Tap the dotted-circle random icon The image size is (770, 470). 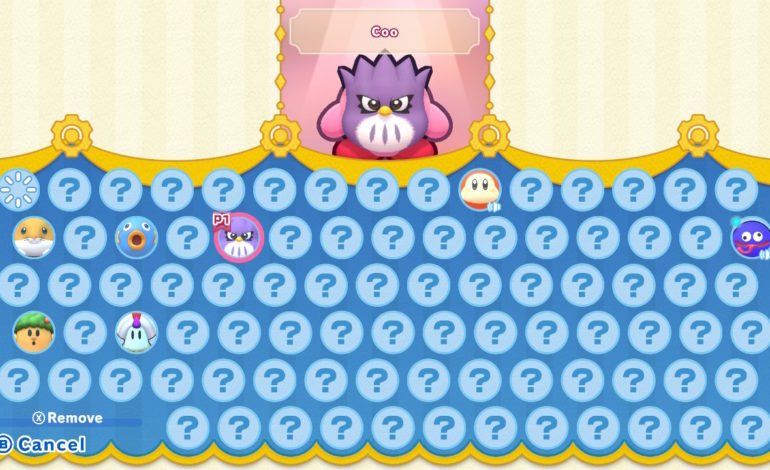(18, 189)
